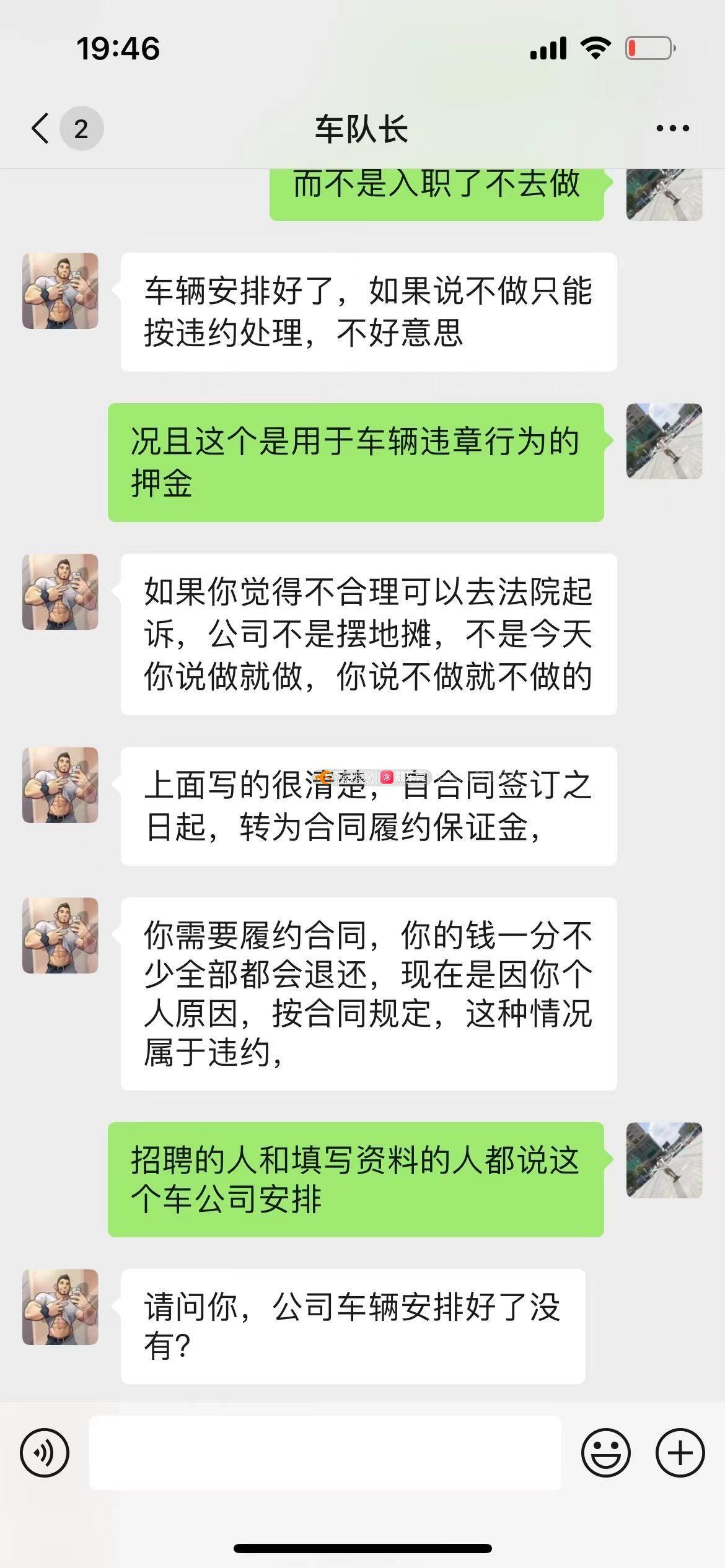Go back to the chat list
The height and width of the screenshot is (1568, 725).
41,129
